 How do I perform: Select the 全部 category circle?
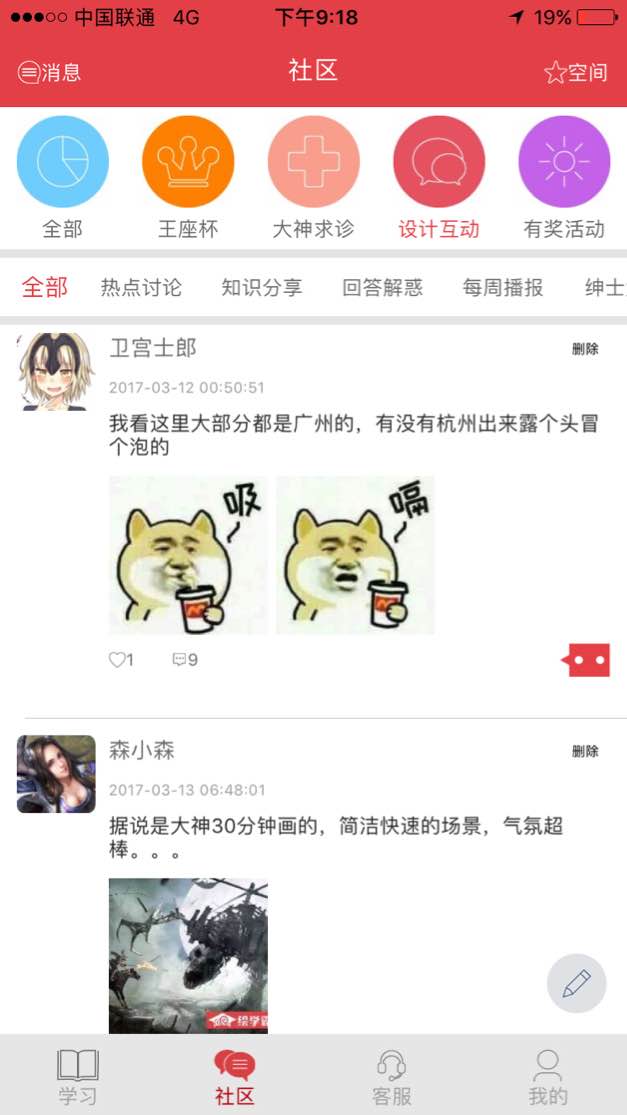click(62, 163)
